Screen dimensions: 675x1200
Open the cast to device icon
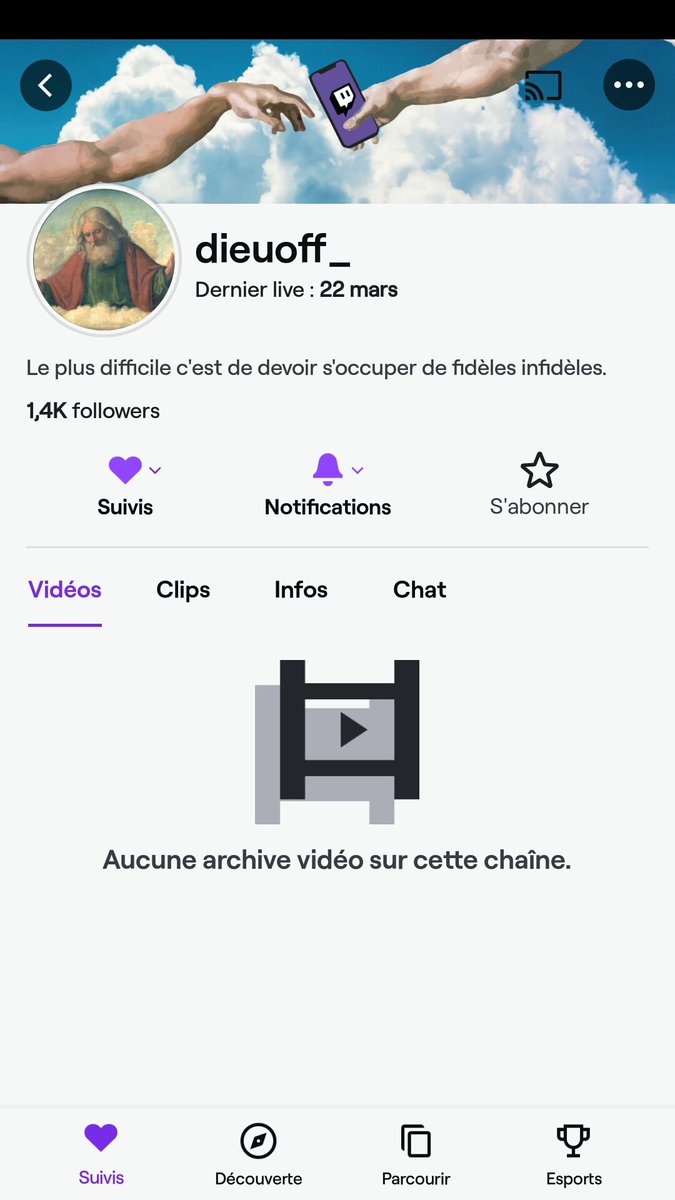(x=543, y=86)
